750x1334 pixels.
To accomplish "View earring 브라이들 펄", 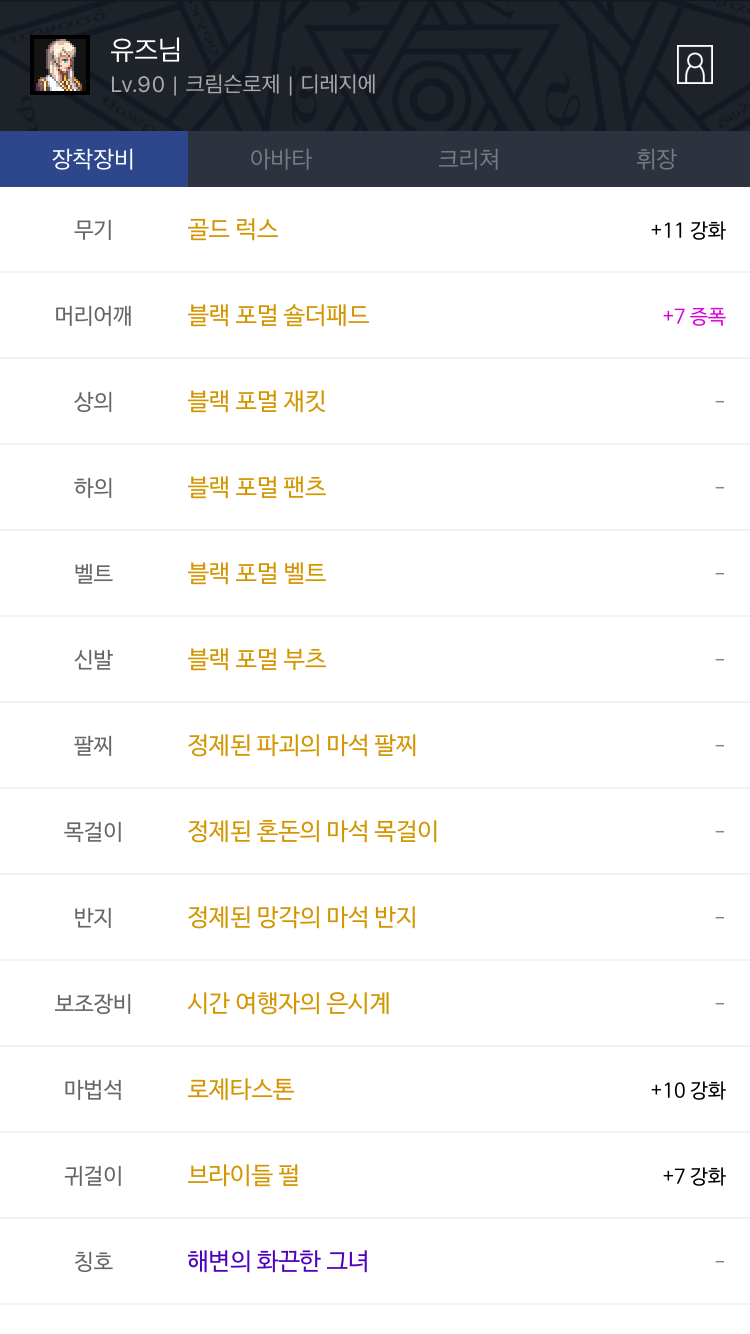I will [243, 1175].
